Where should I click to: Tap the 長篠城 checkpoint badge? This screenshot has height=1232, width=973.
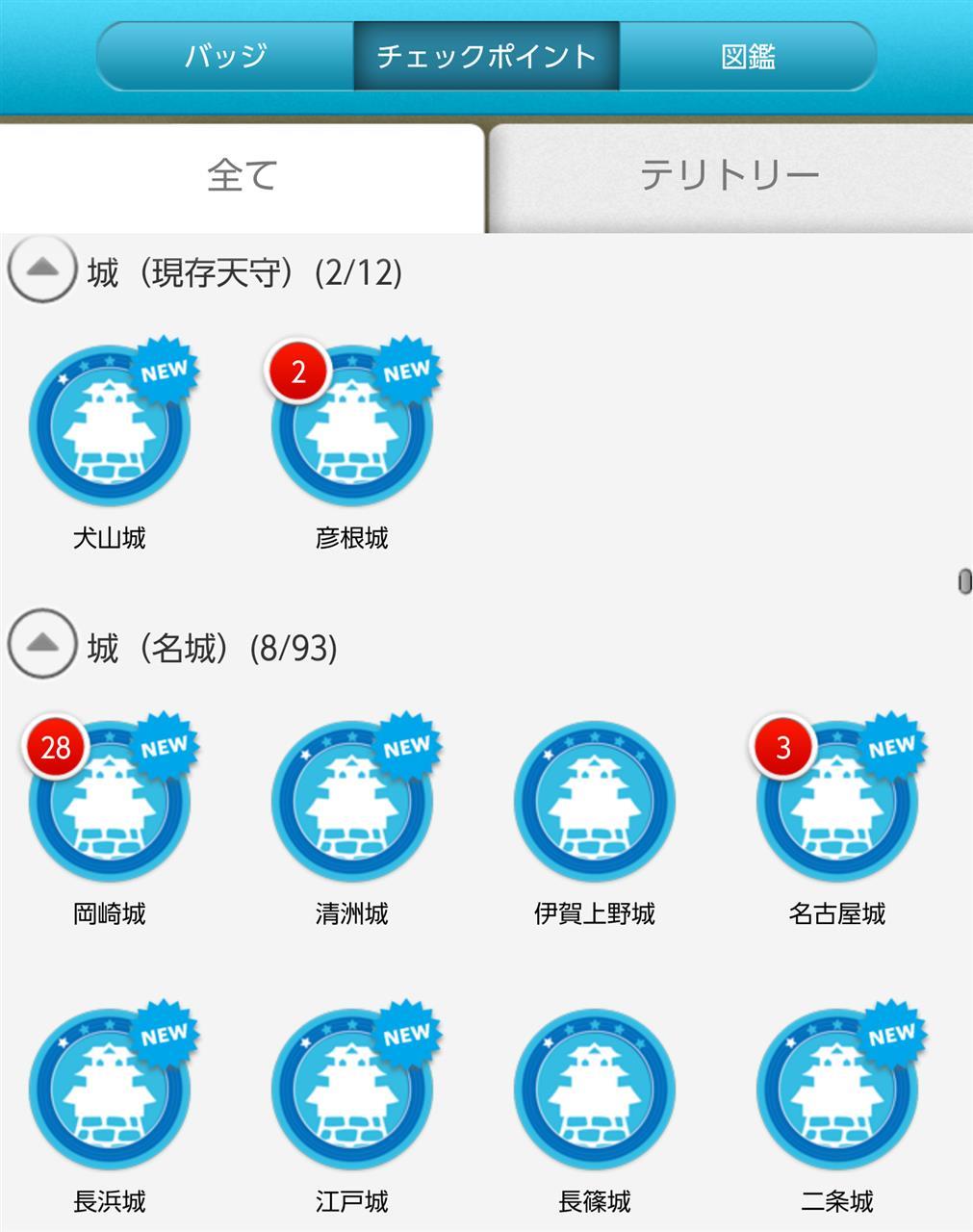(594, 1090)
